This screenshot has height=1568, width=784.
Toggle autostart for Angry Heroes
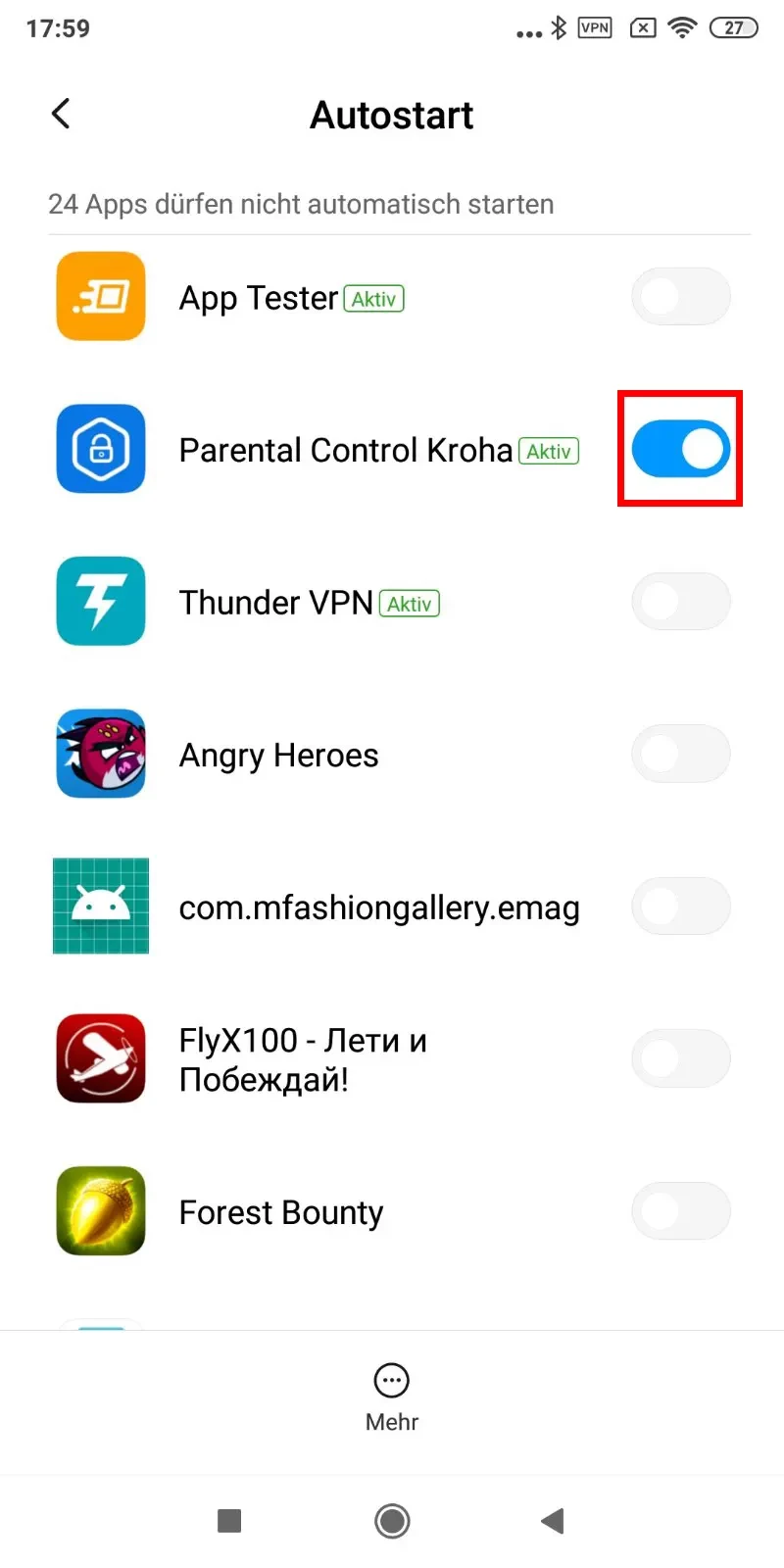[680, 754]
